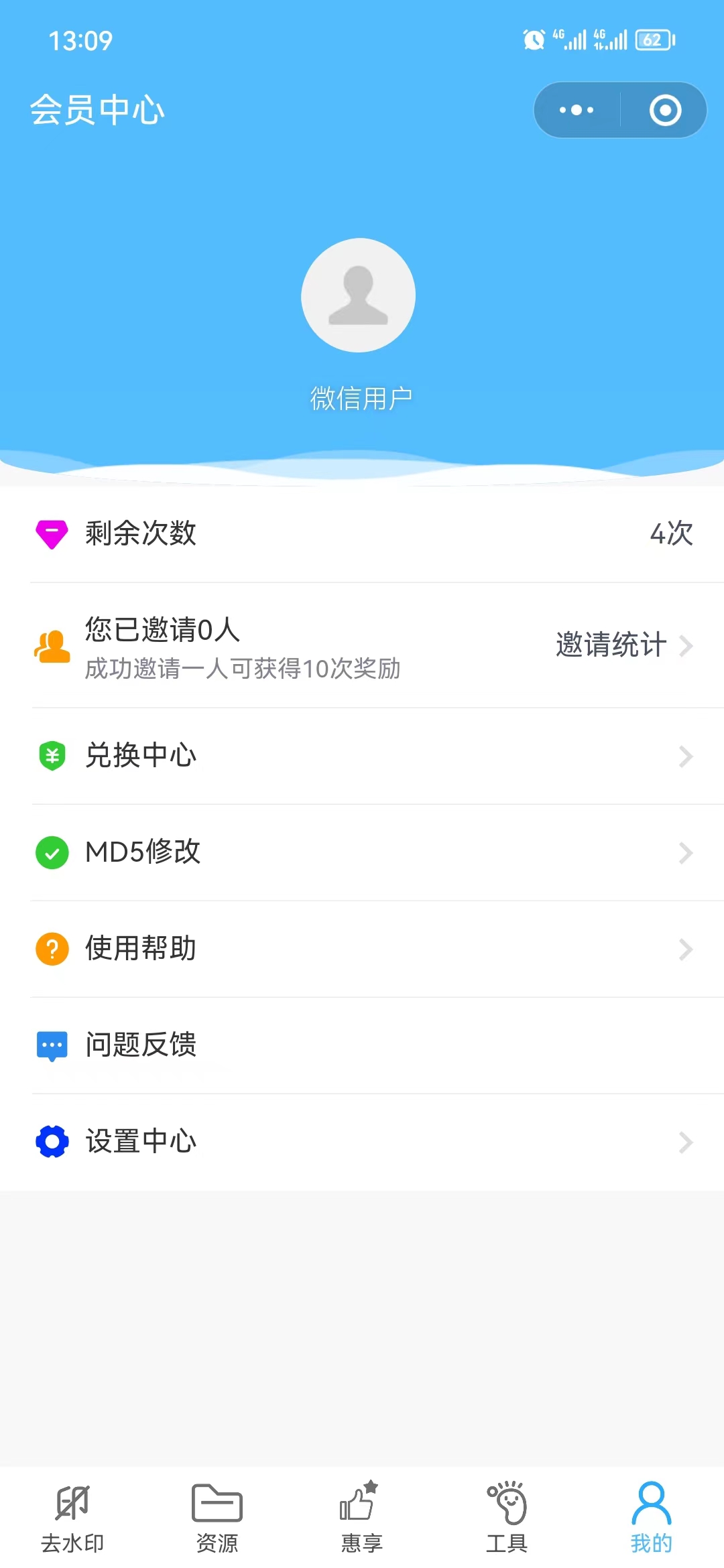Screen dimensions: 724x1568
Task: Open 邀请统计 invitation statistics
Action: pos(623,645)
